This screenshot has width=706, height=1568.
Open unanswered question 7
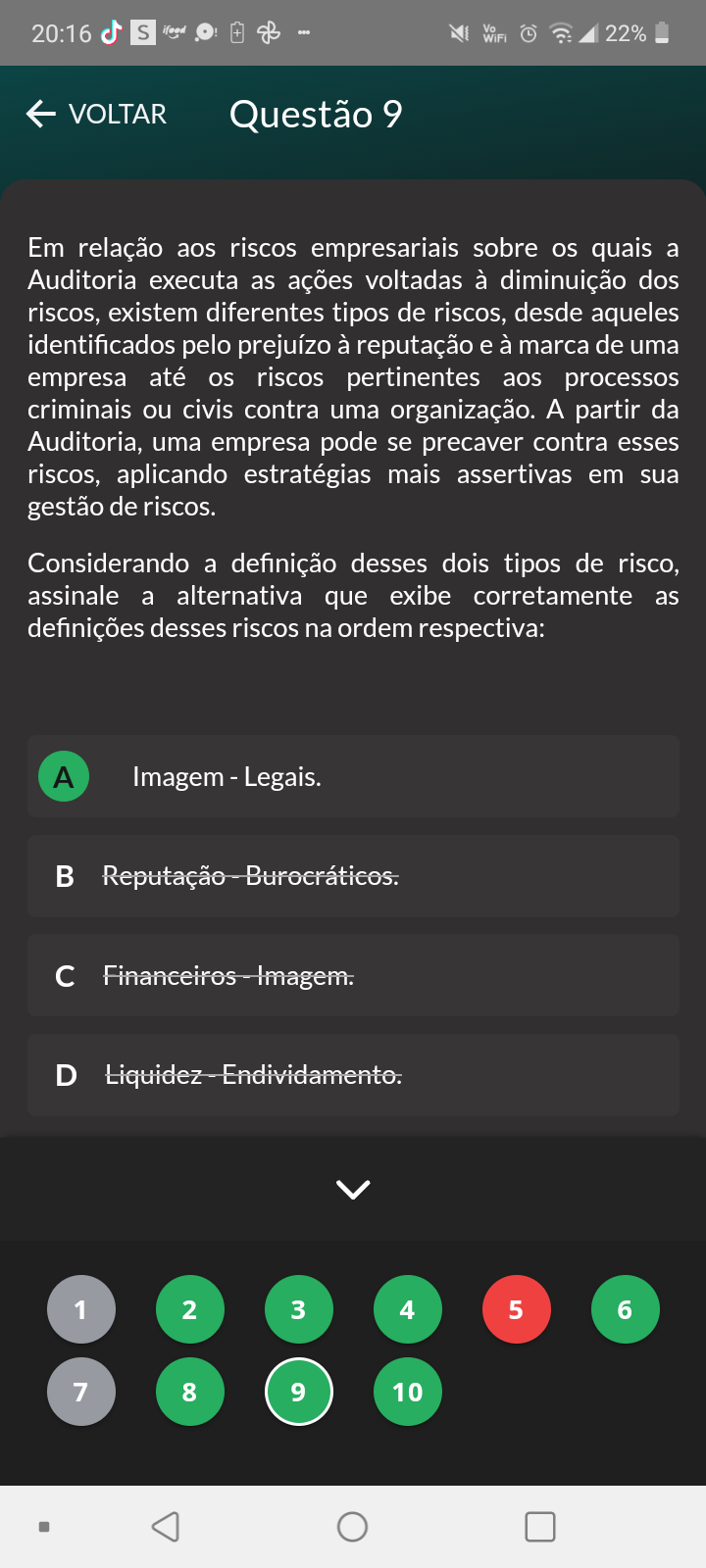81,1392
